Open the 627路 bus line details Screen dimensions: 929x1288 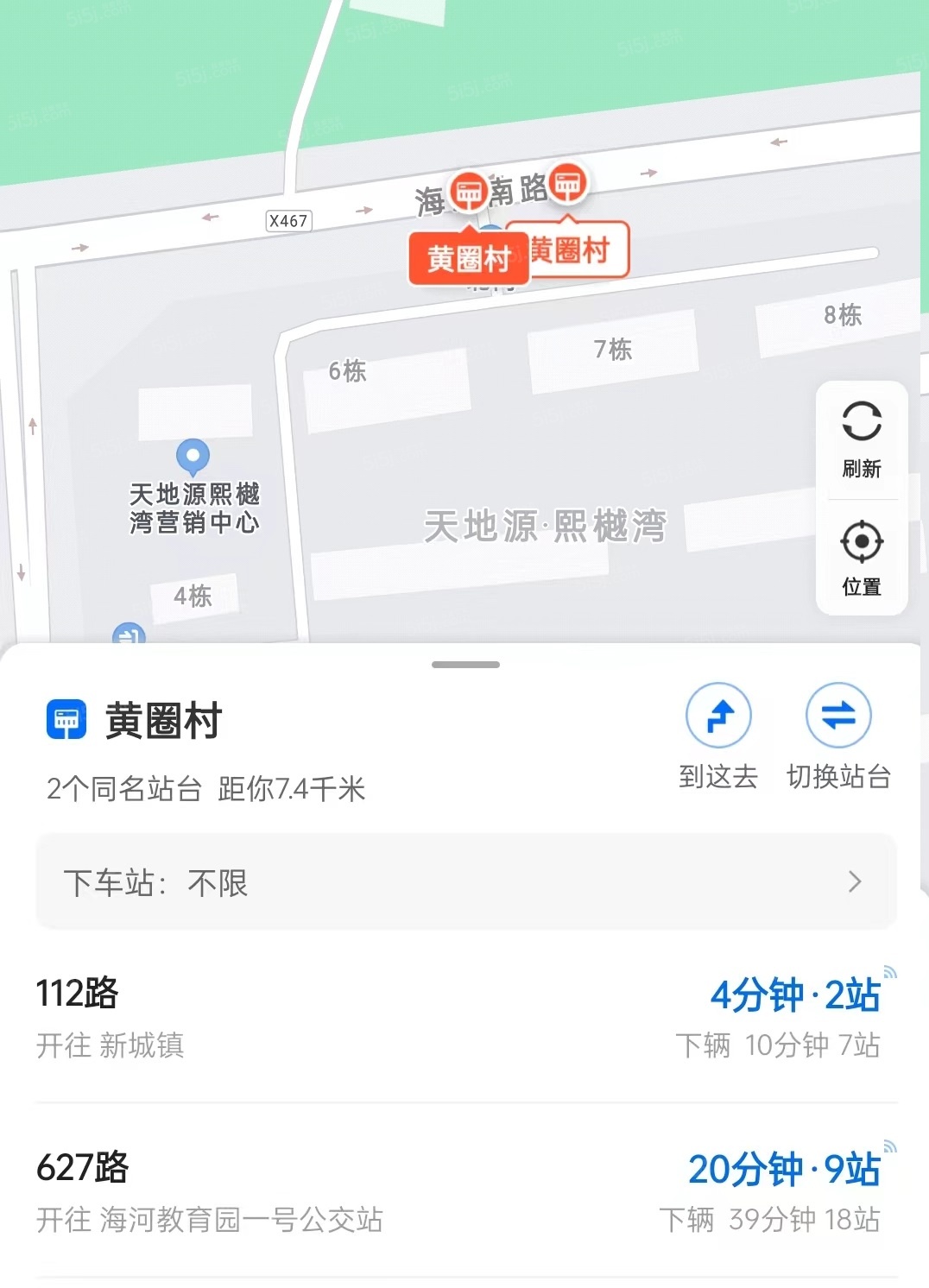466,1191
